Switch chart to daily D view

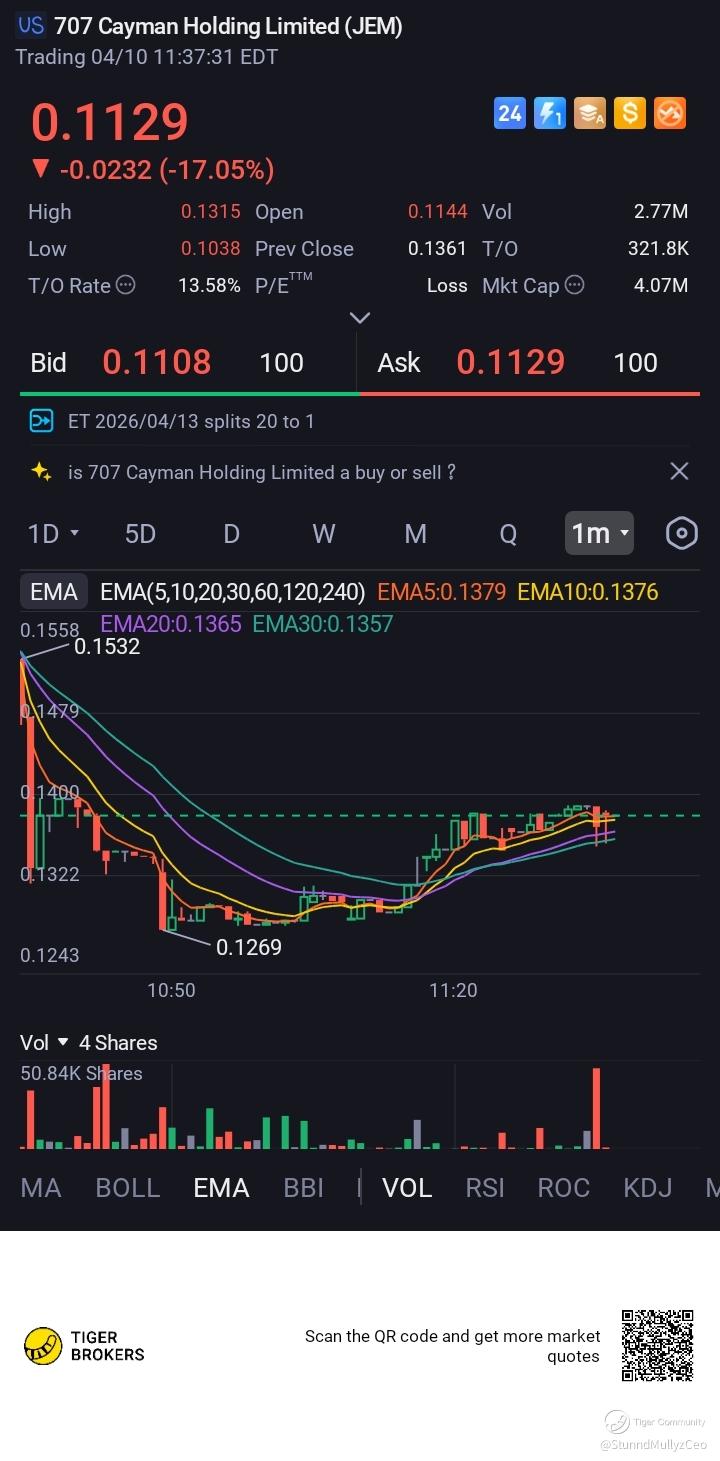(231, 534)
